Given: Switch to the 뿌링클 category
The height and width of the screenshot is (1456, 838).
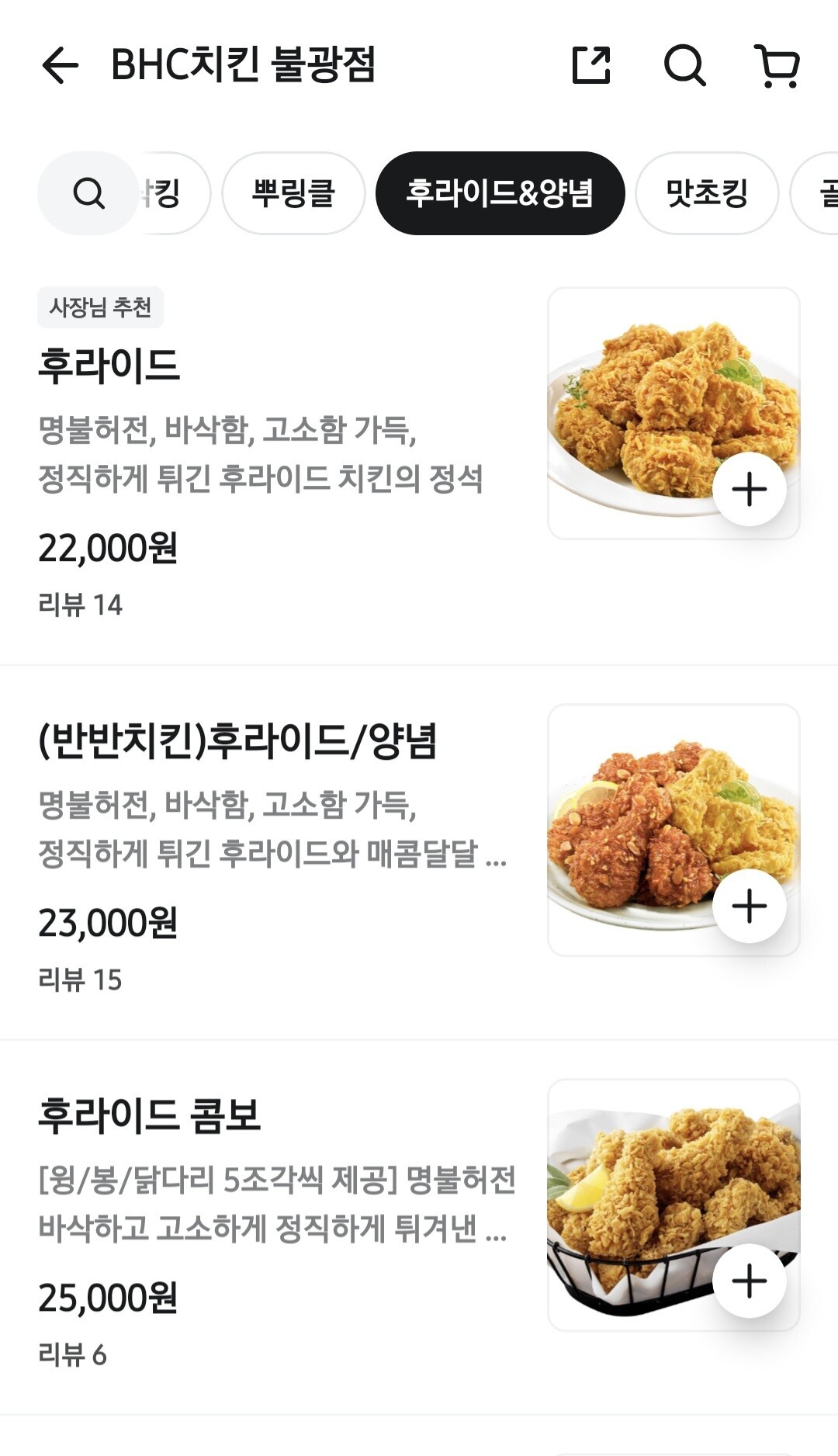Looking at the screenshot, I should (x=293, y=193).
